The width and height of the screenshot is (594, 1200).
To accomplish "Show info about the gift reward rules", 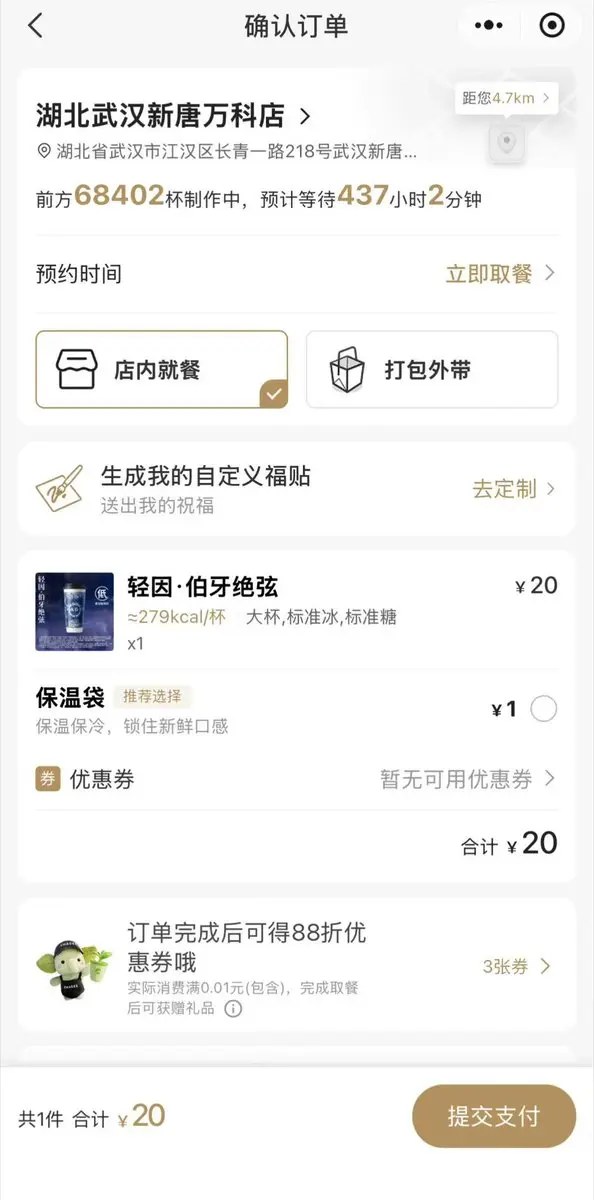I will [x=233, y=1008].
